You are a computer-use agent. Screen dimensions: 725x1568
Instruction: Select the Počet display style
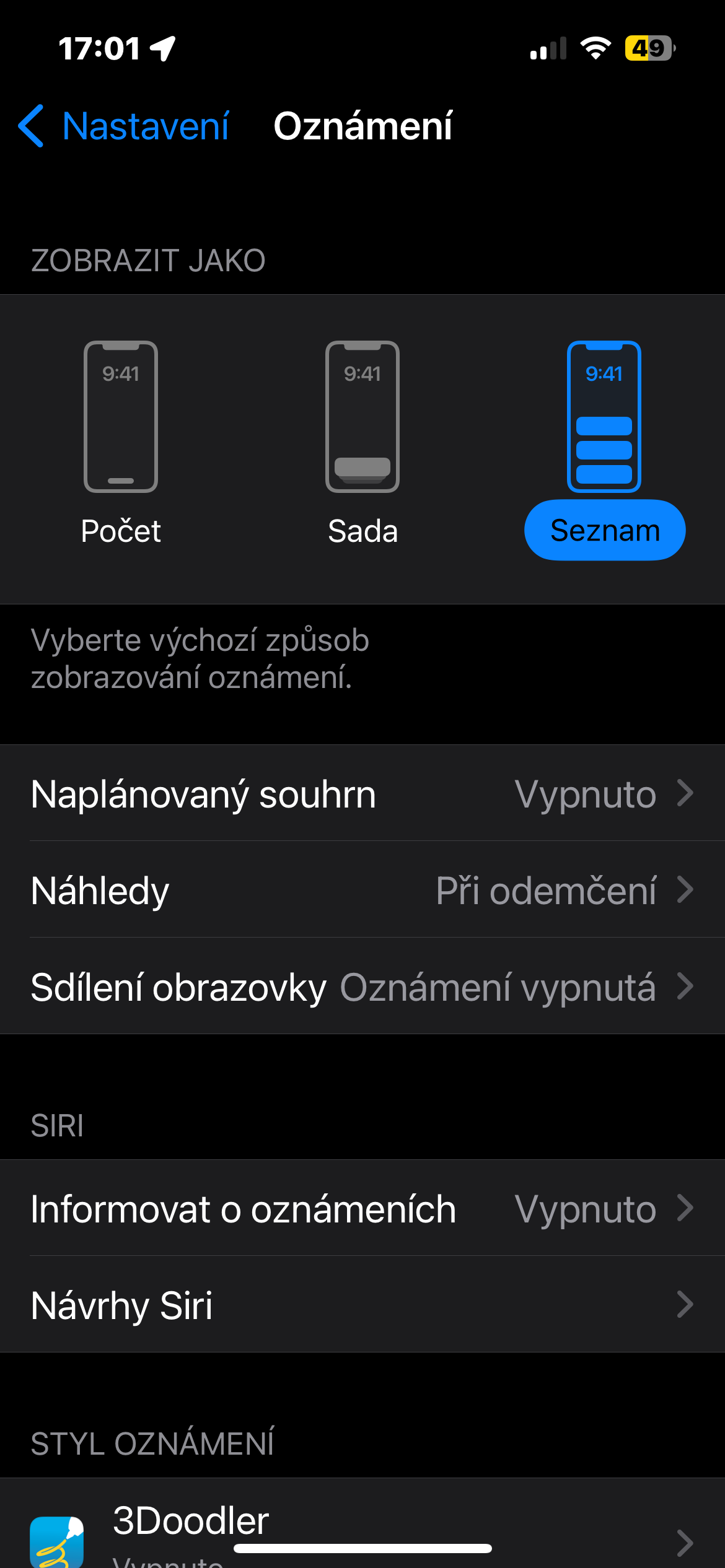121,443
